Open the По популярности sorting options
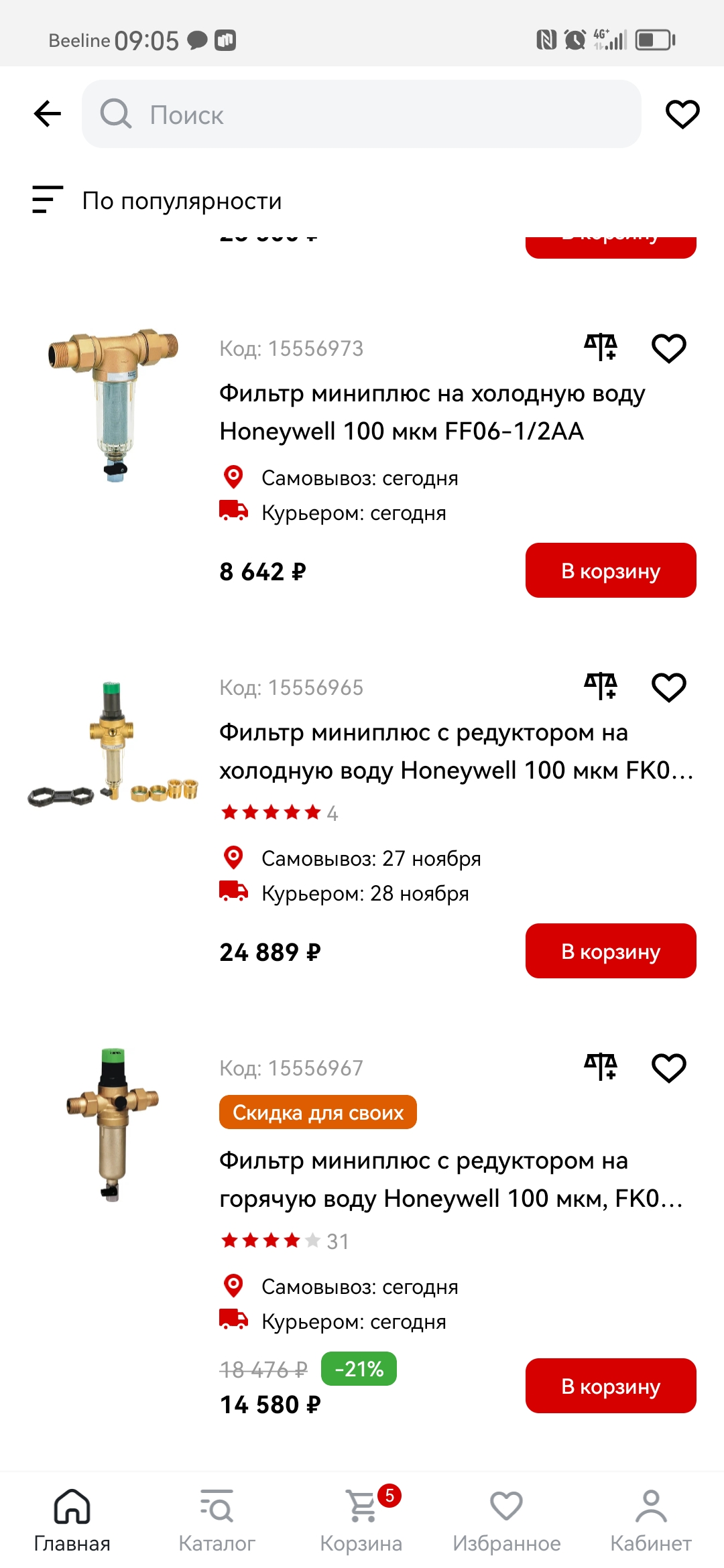This screenshot has width=724, height=1568. coord(158,200)
